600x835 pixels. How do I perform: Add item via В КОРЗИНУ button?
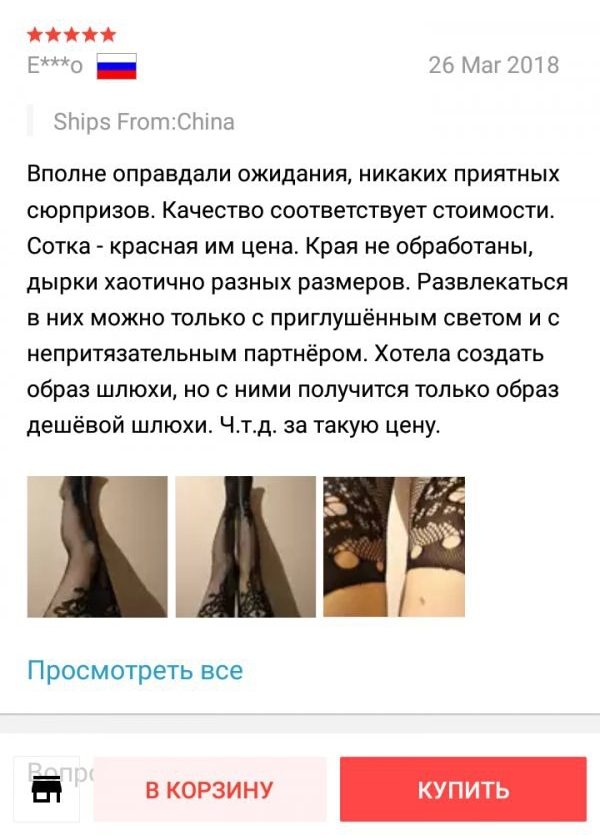[x=209, y=790]
